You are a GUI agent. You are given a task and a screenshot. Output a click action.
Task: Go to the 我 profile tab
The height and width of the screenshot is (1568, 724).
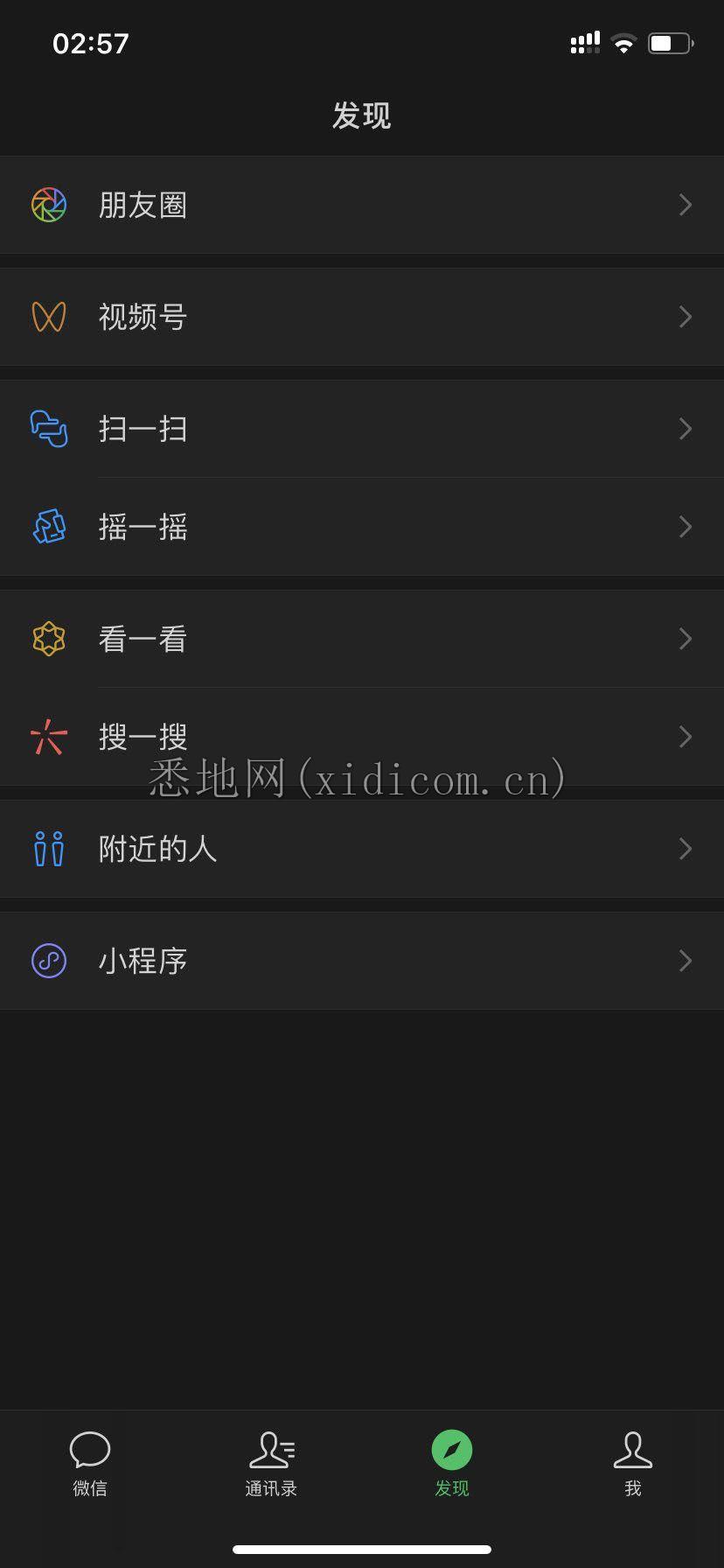633,1464
